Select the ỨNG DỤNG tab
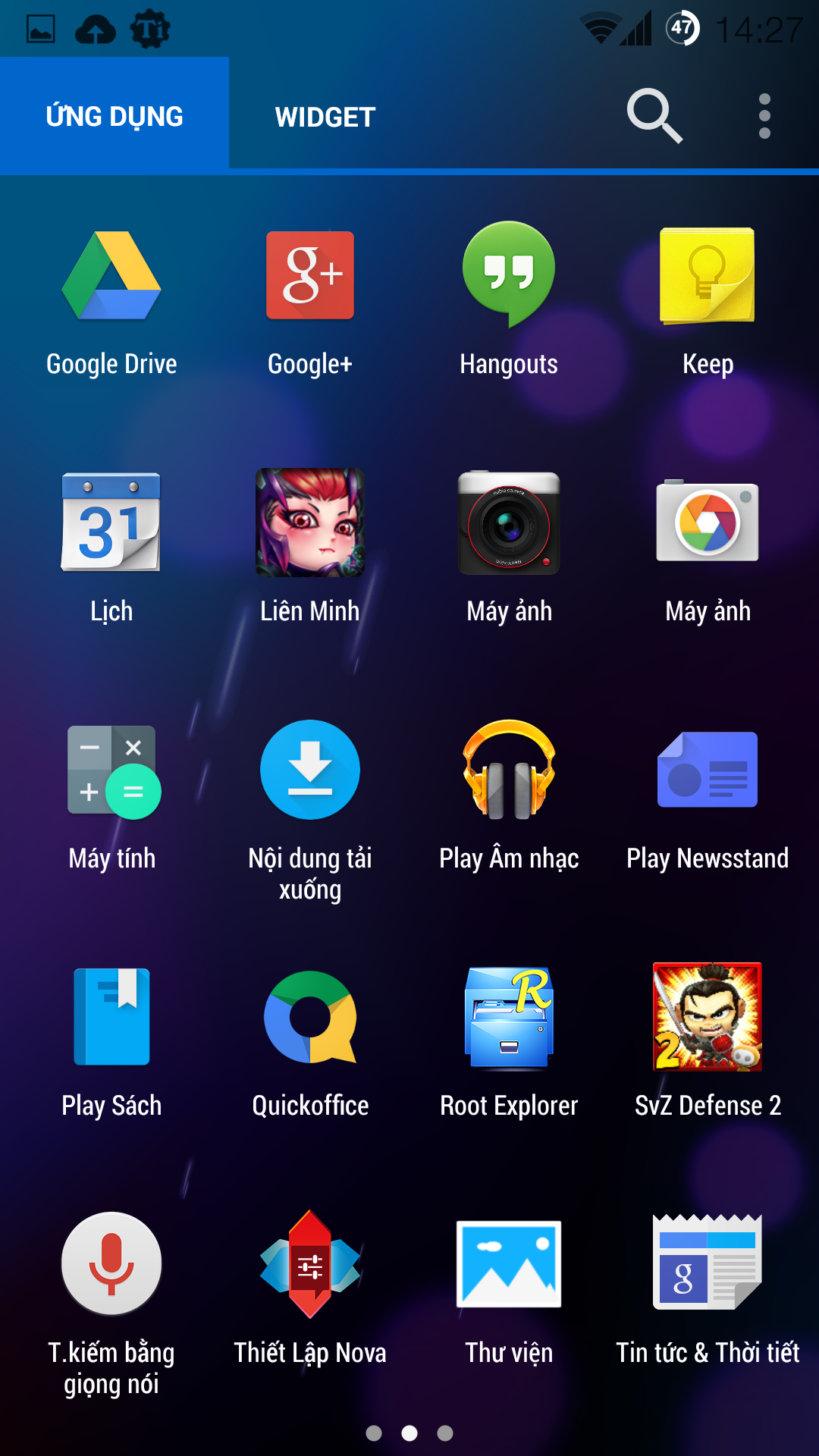This screenshot has width=819, height=1456. (115, 116)
